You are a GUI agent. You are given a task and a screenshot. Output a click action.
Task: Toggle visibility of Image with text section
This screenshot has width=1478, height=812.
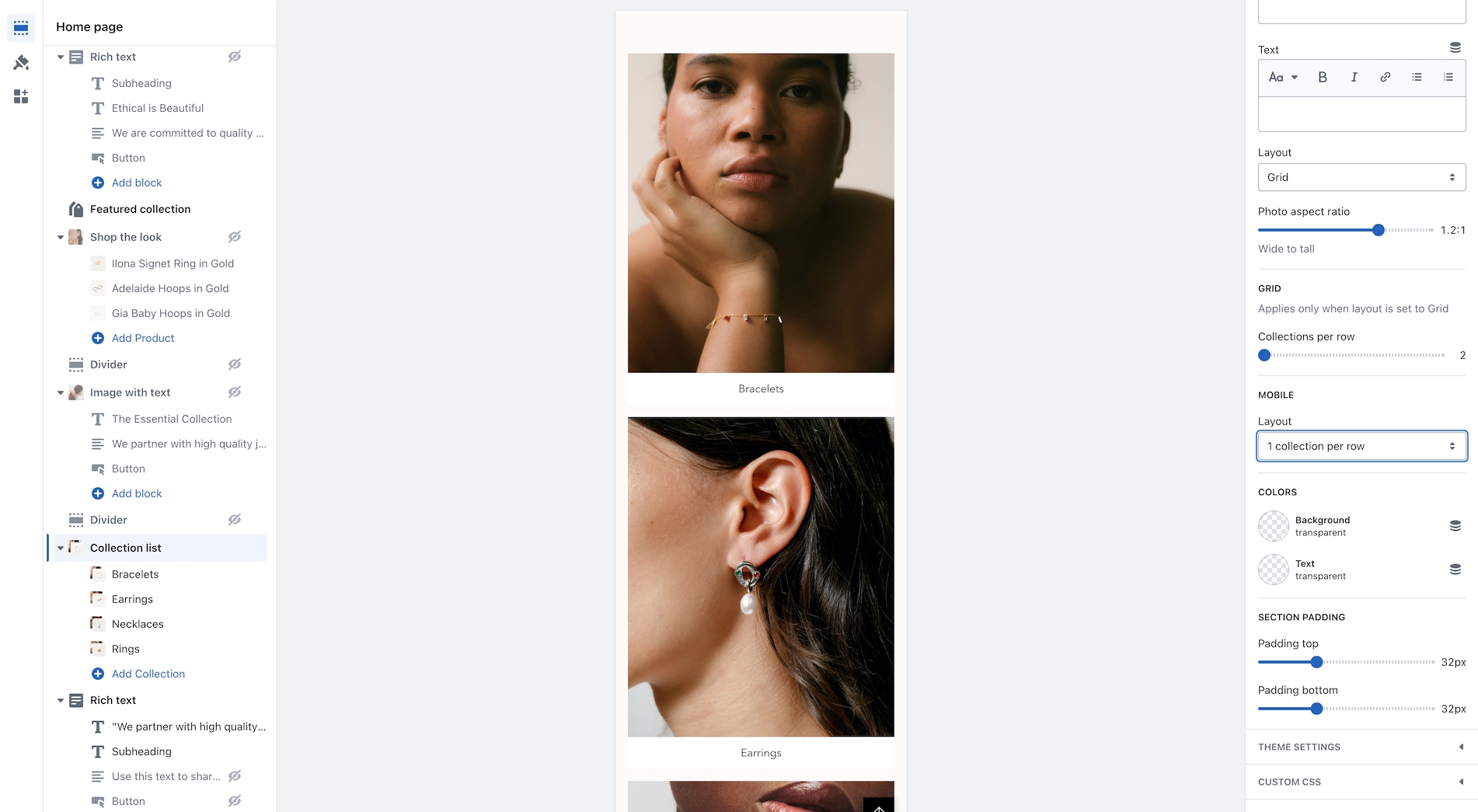pos(234,392)
